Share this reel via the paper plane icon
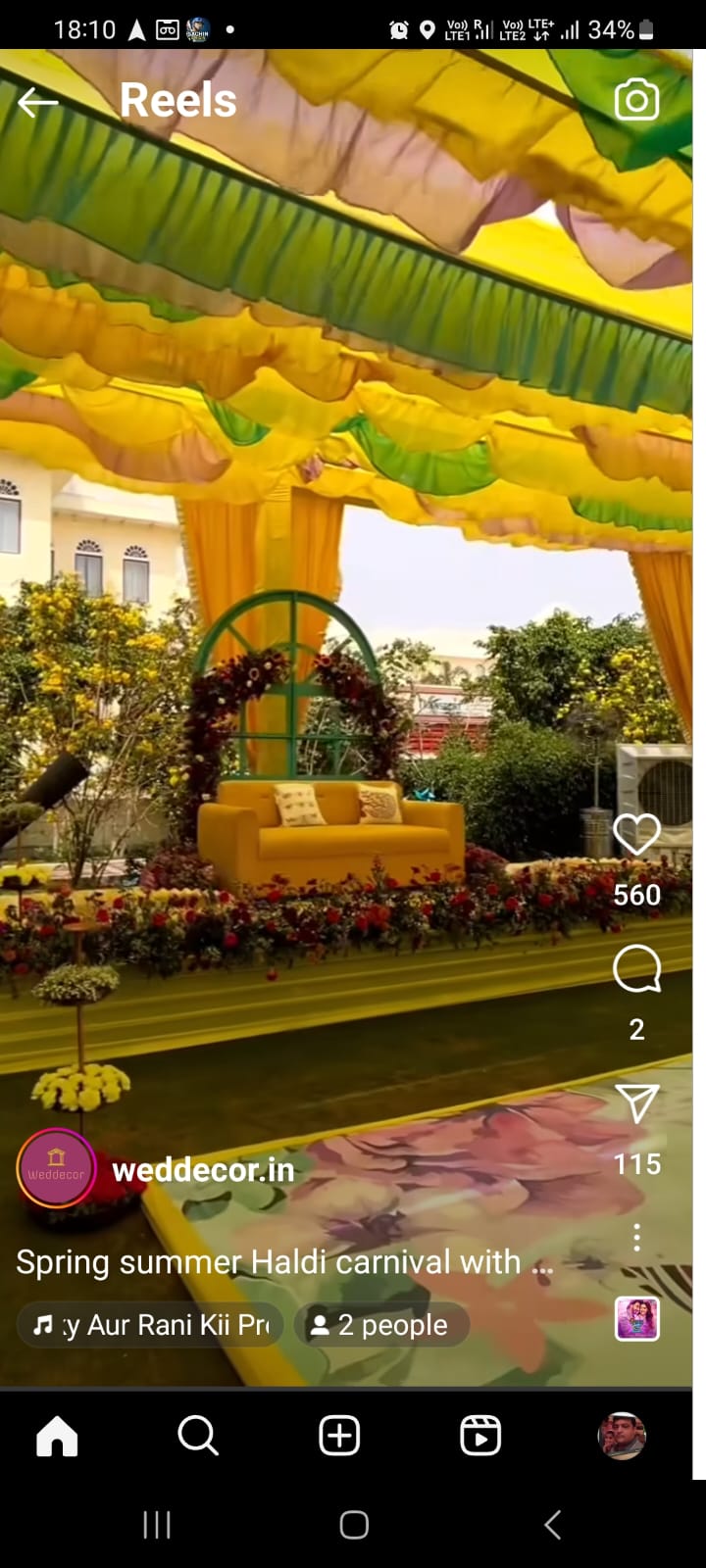 636,1103
